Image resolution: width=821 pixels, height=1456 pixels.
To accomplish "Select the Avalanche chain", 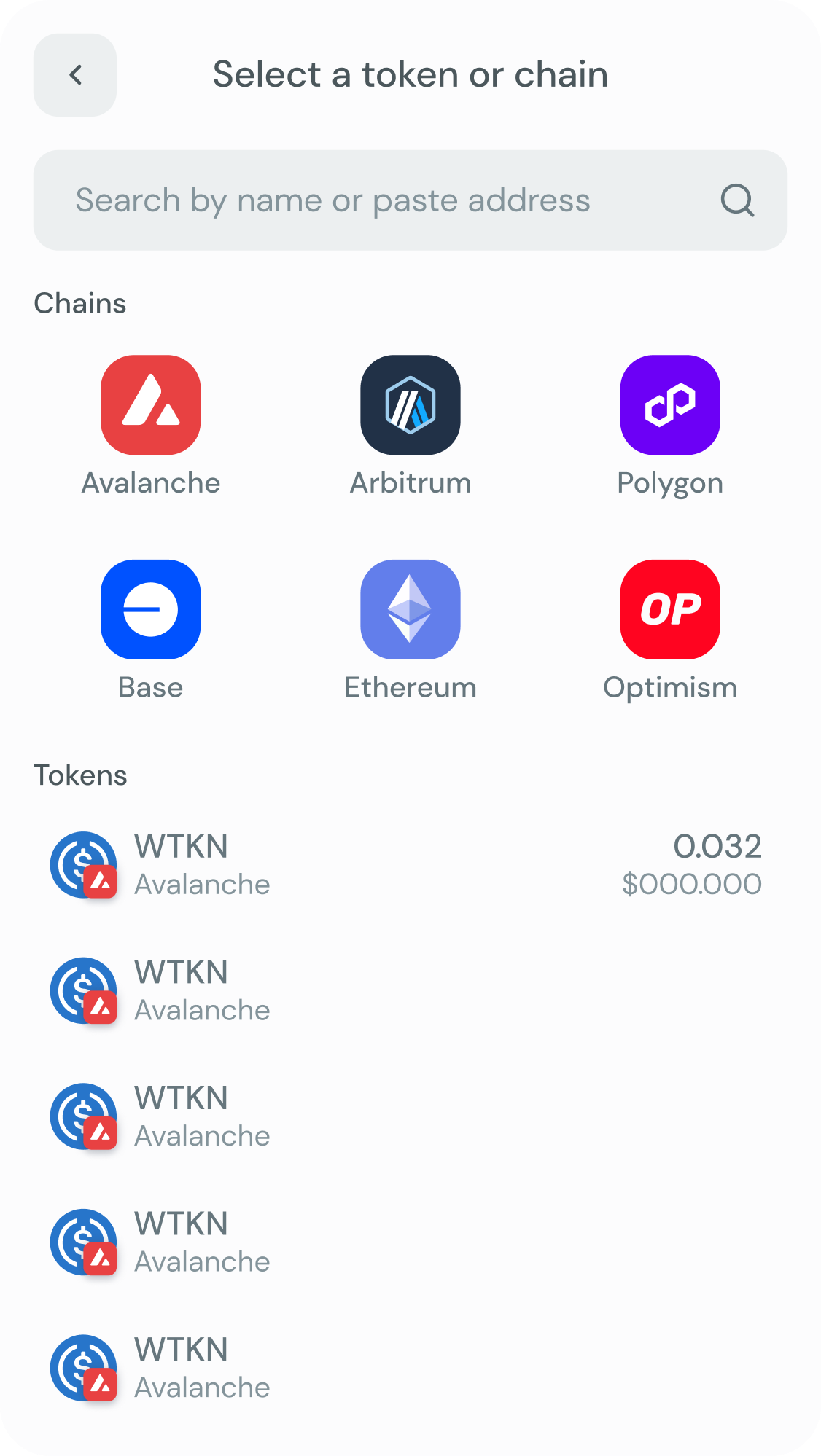I will (151, 426).
